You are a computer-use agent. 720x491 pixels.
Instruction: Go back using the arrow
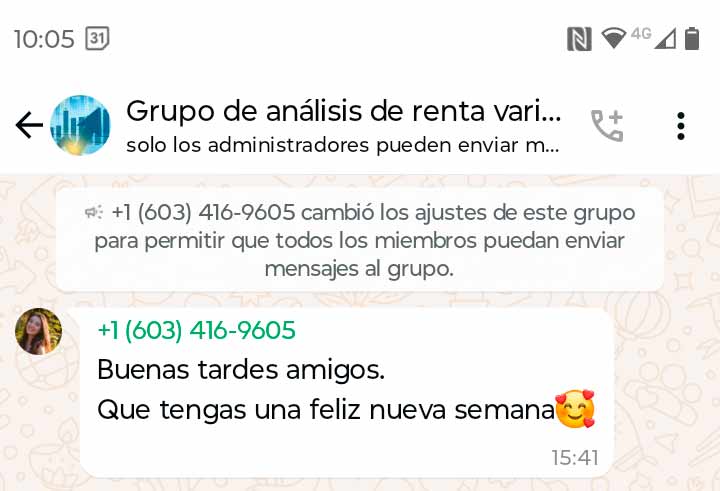29,125
